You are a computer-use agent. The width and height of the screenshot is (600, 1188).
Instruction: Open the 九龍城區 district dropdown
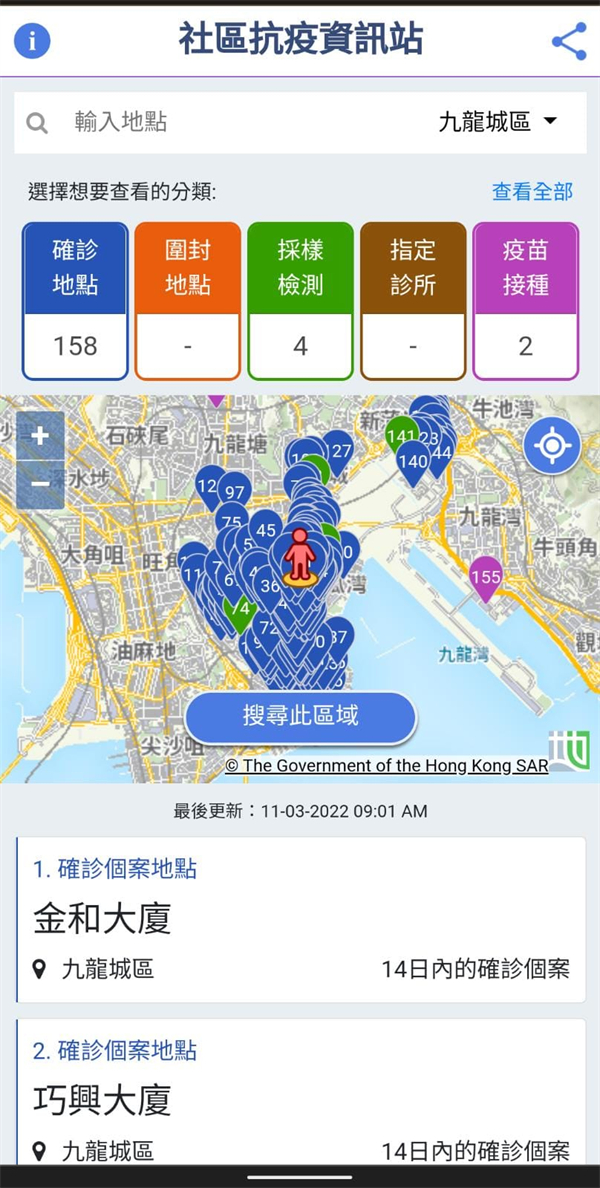click(498, 122)
